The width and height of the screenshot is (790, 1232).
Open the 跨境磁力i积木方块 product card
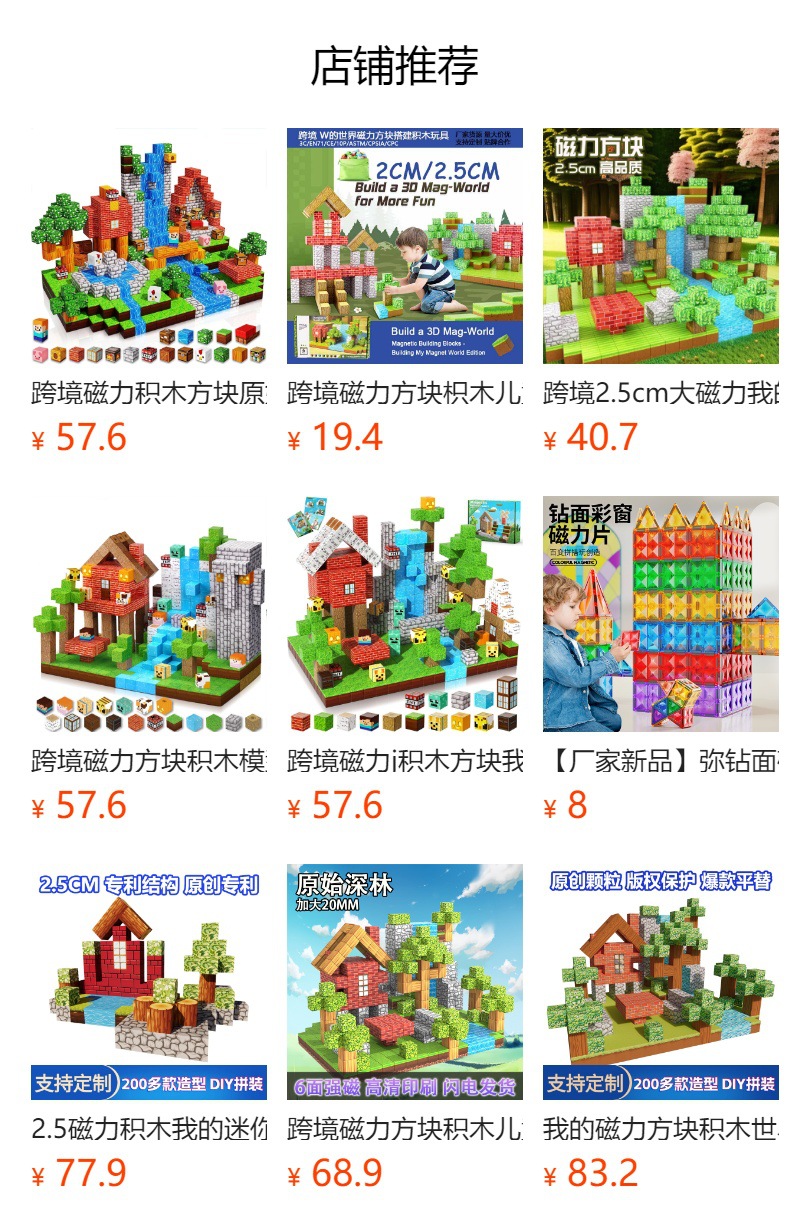coord(405,614)
